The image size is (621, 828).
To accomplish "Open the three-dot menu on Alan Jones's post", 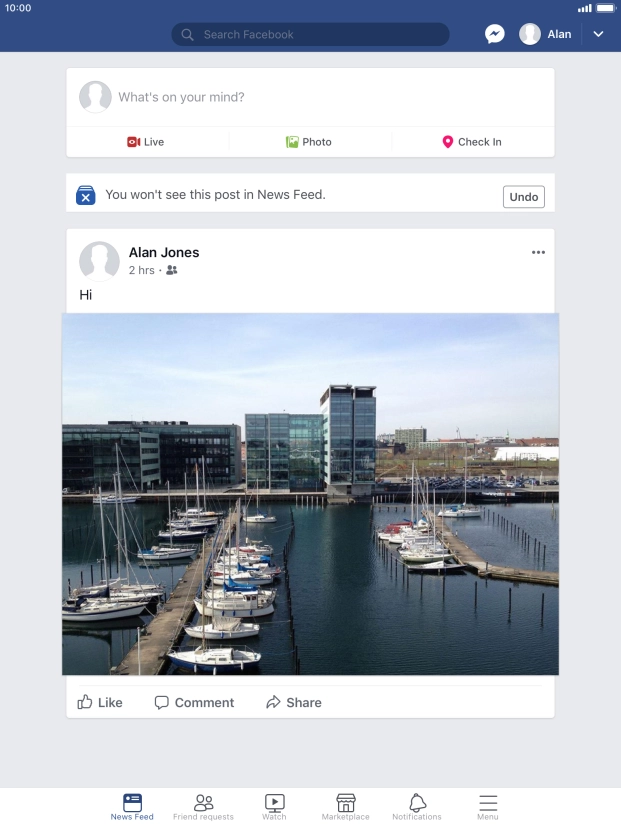I will [538, 252].
